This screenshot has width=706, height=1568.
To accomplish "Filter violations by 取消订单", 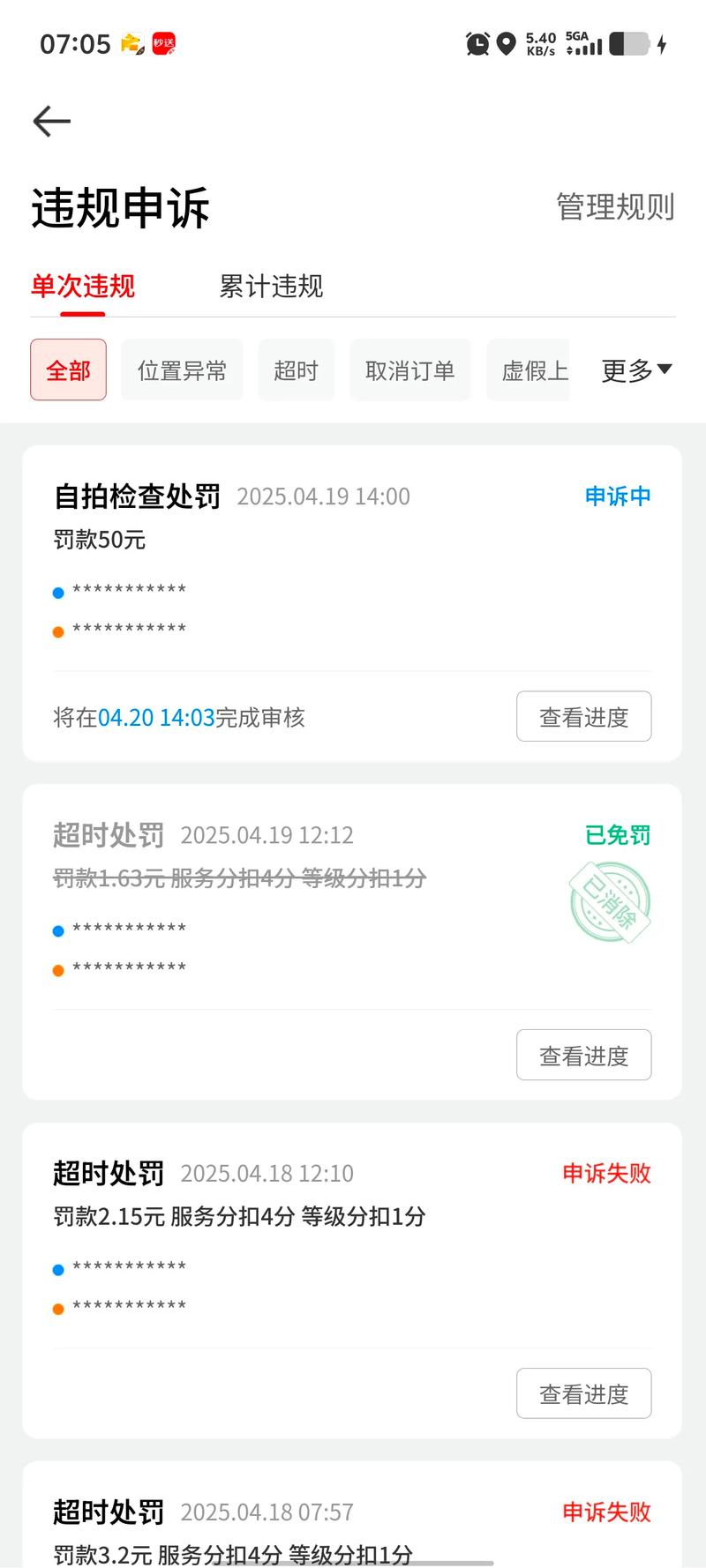I will coord(409,370).
